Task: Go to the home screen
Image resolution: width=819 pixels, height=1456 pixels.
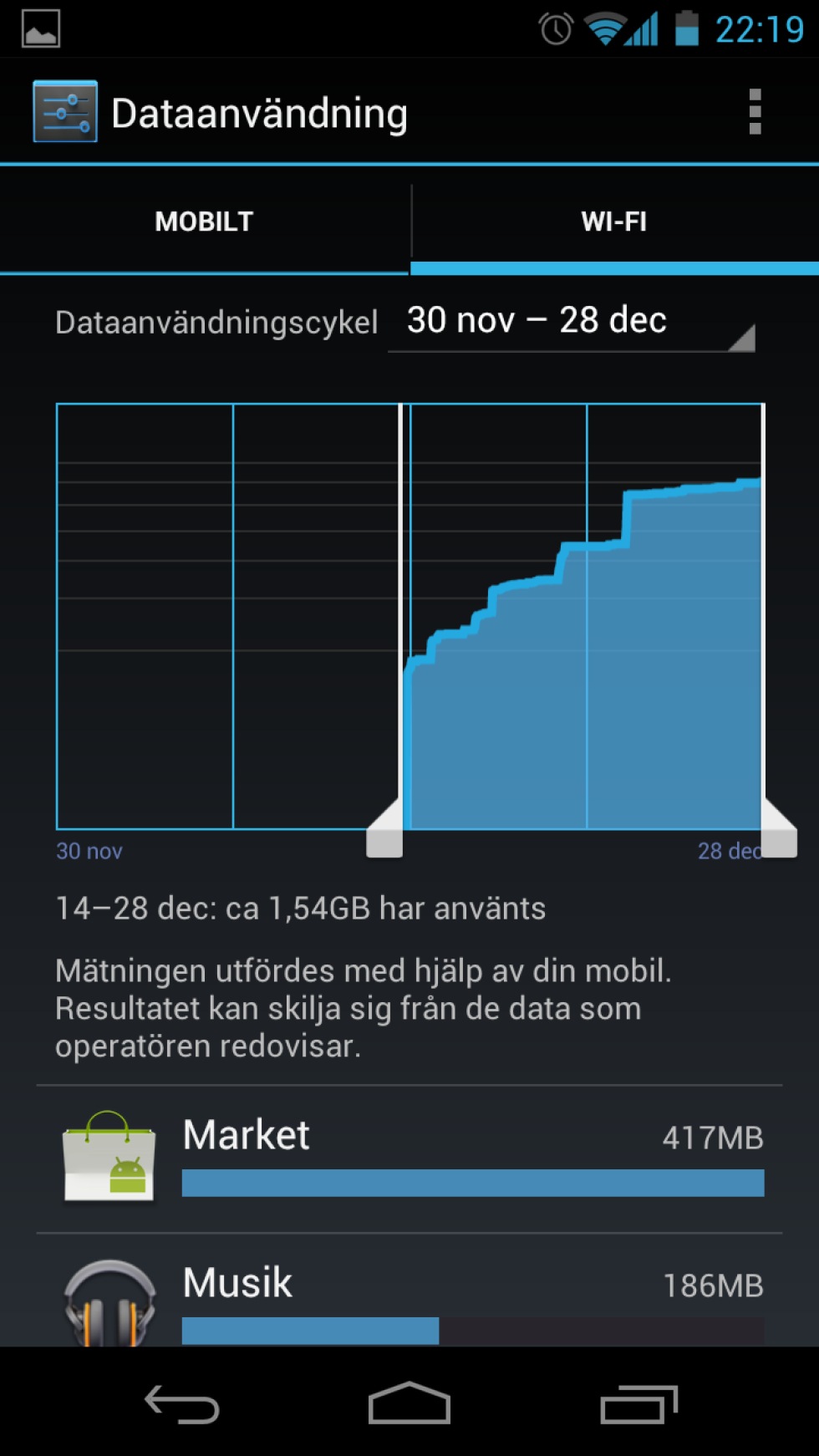Action: pos(409,1403)
